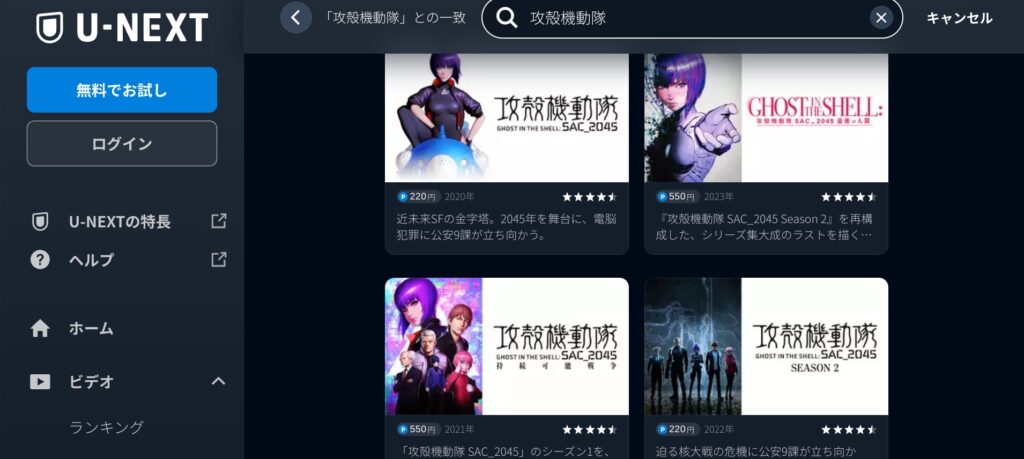1024x459 pixels.
Task: Go to ホーム in the sidebar
Action: point(92,328)
